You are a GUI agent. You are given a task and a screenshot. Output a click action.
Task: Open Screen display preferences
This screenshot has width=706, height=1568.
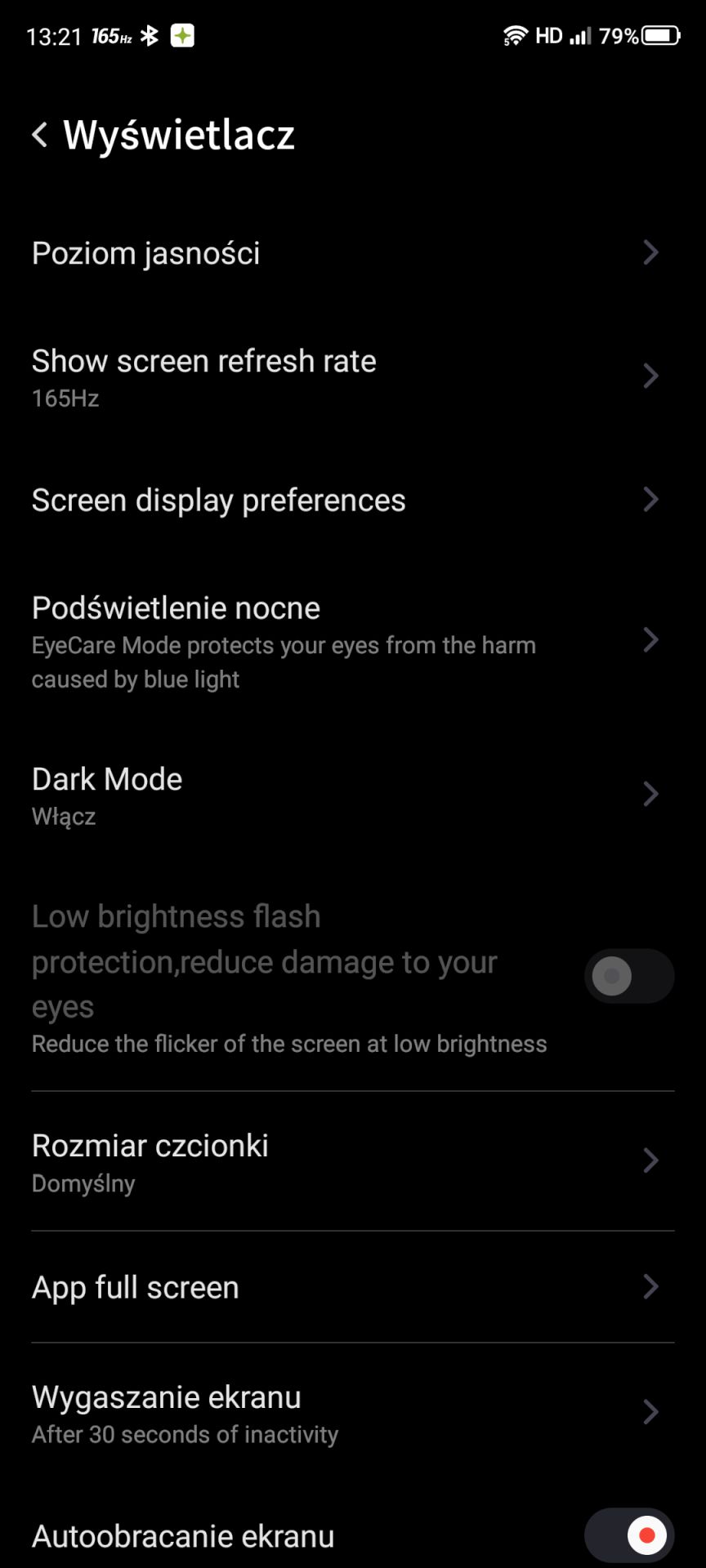point(353,500)
